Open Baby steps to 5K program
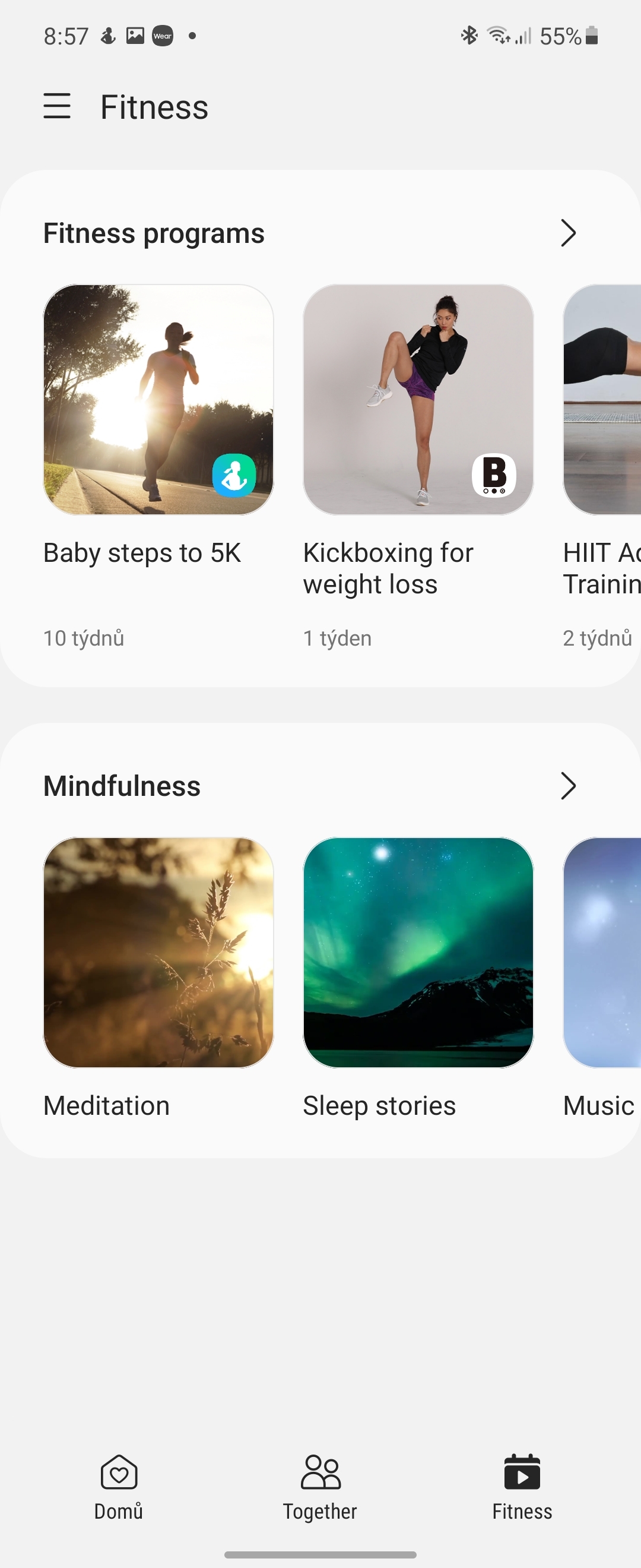This screenshot has width=641, height=1568. click(x=158, y=400)
